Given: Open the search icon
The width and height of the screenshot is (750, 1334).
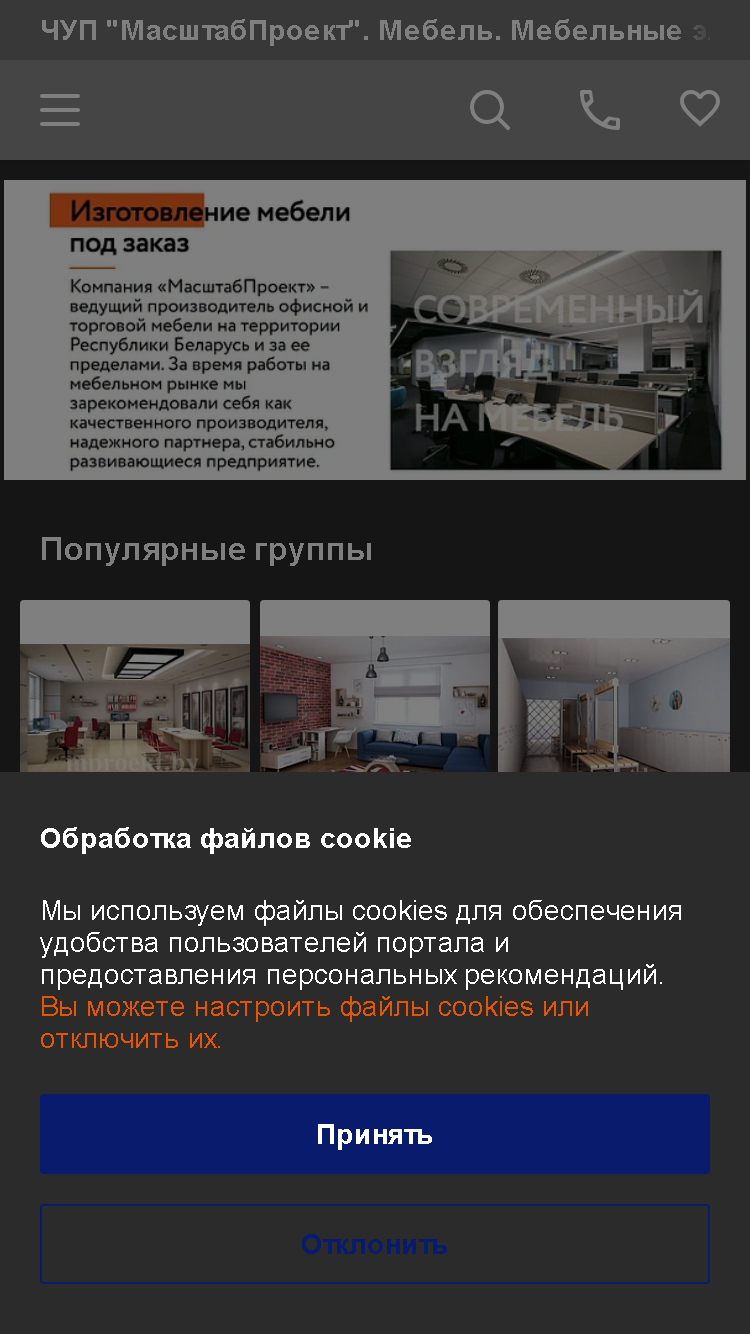Looking at the screenshot, I should (490, 110).
